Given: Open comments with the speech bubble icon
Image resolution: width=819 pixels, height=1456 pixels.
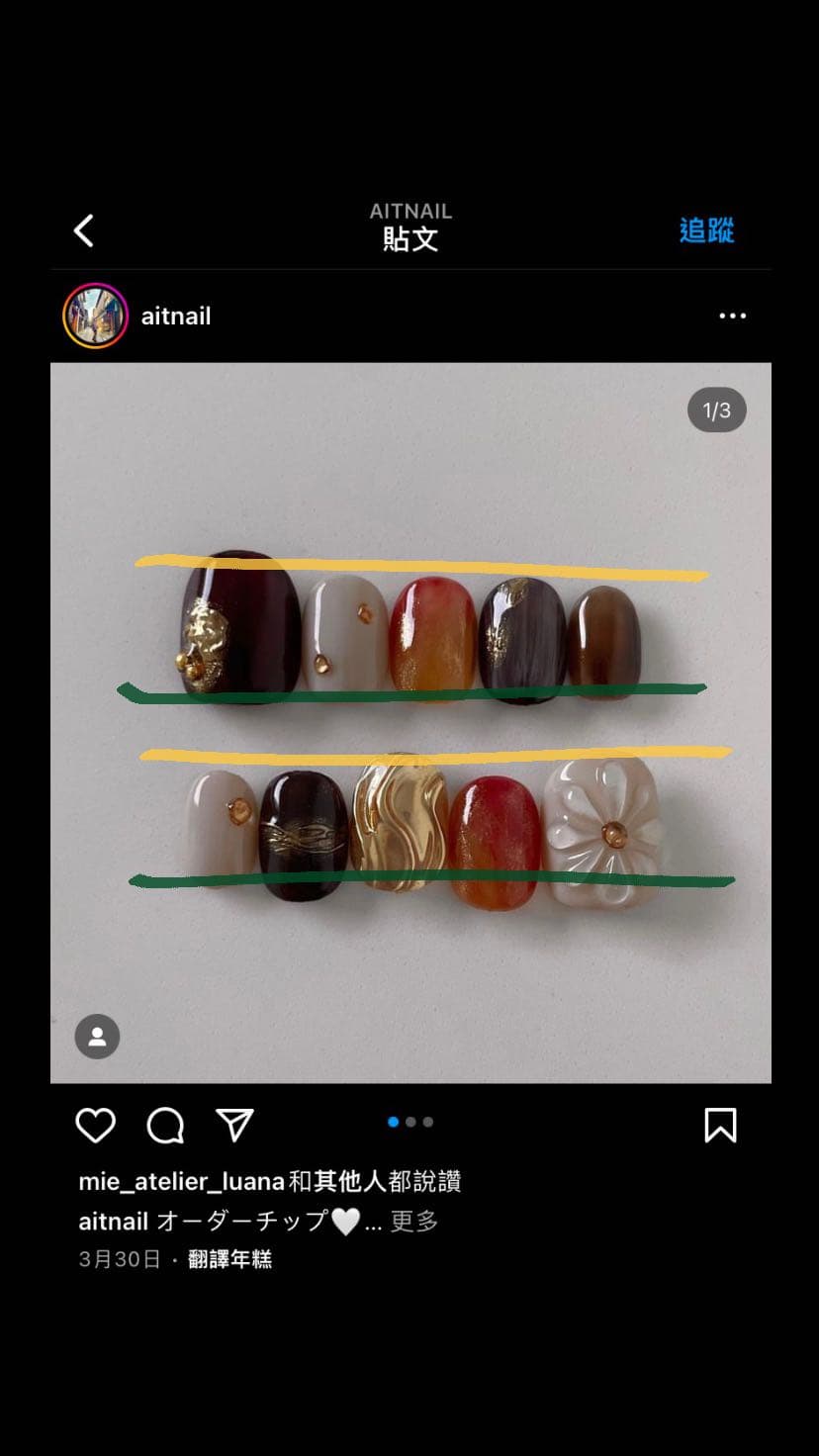Looking at the screenshot, I should pyautogui.click(x=165, y=1126).
